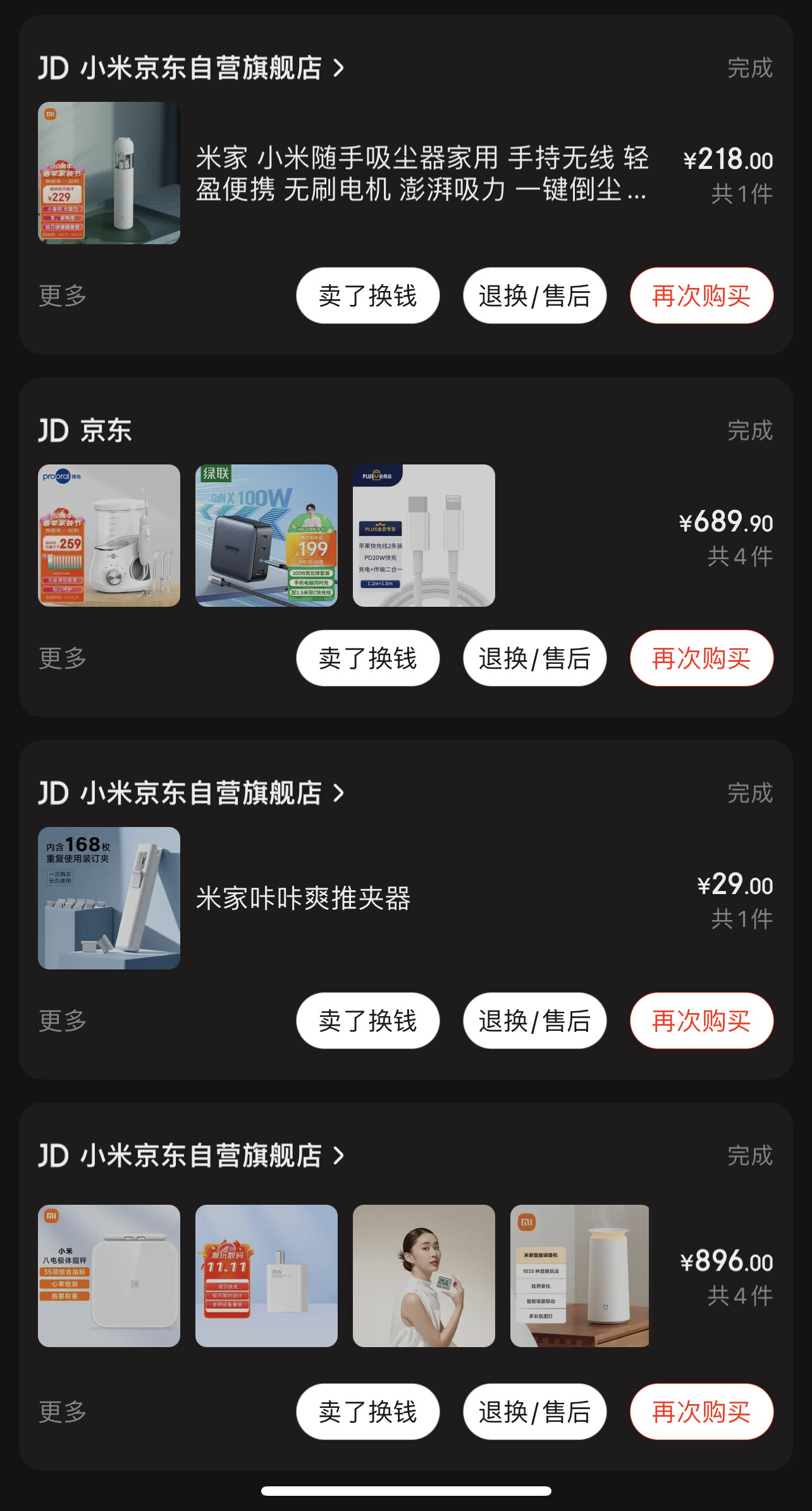Tap 卖了换钱 on the ¥689.90 order

click(367, 658)
